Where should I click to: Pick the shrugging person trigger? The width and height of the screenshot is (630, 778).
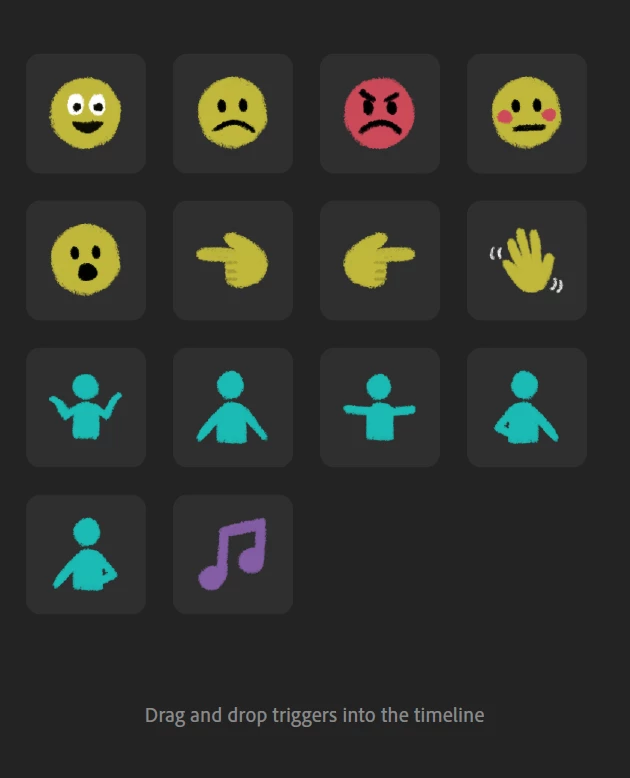click(x=86, y=407)
